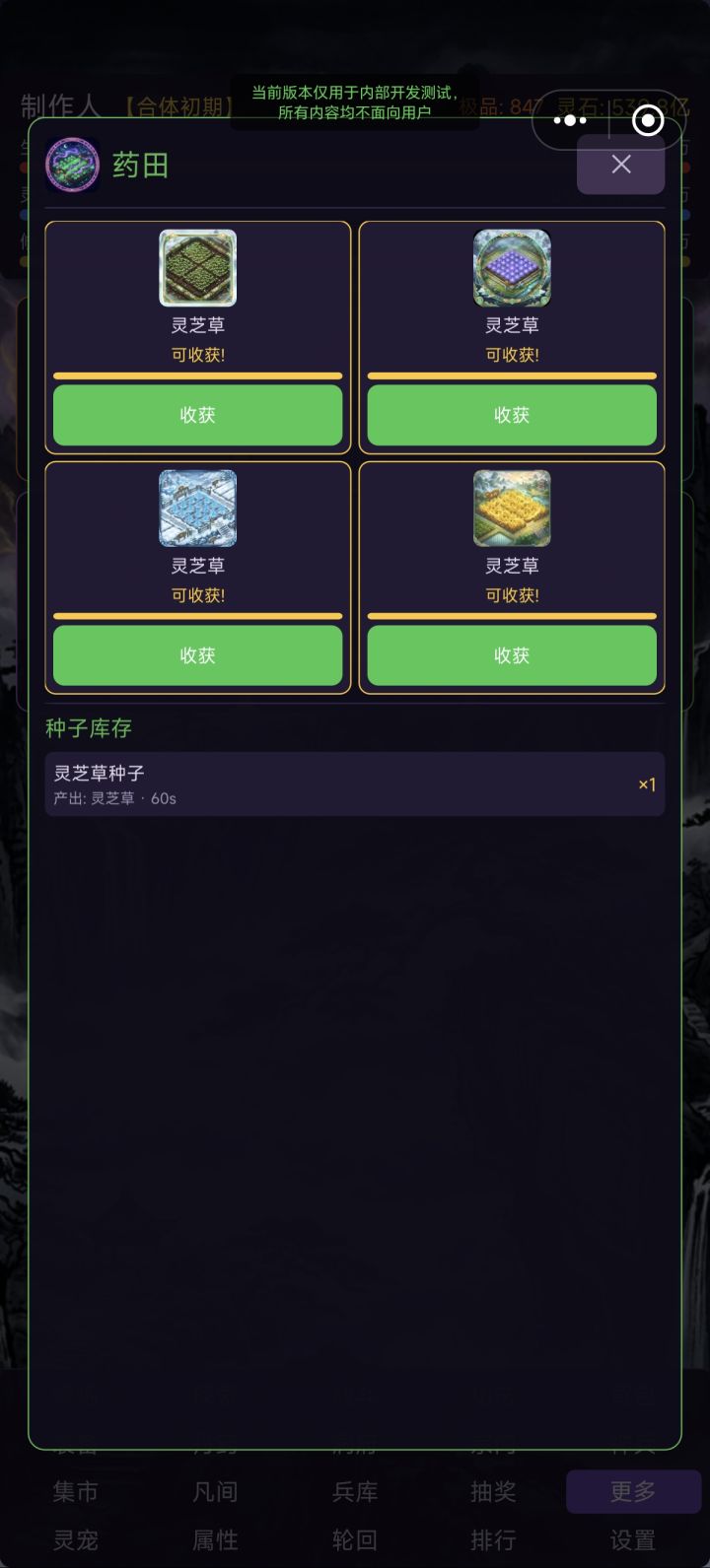
Task: Tap the purple lattice field thumbnail
Action: 511,267
